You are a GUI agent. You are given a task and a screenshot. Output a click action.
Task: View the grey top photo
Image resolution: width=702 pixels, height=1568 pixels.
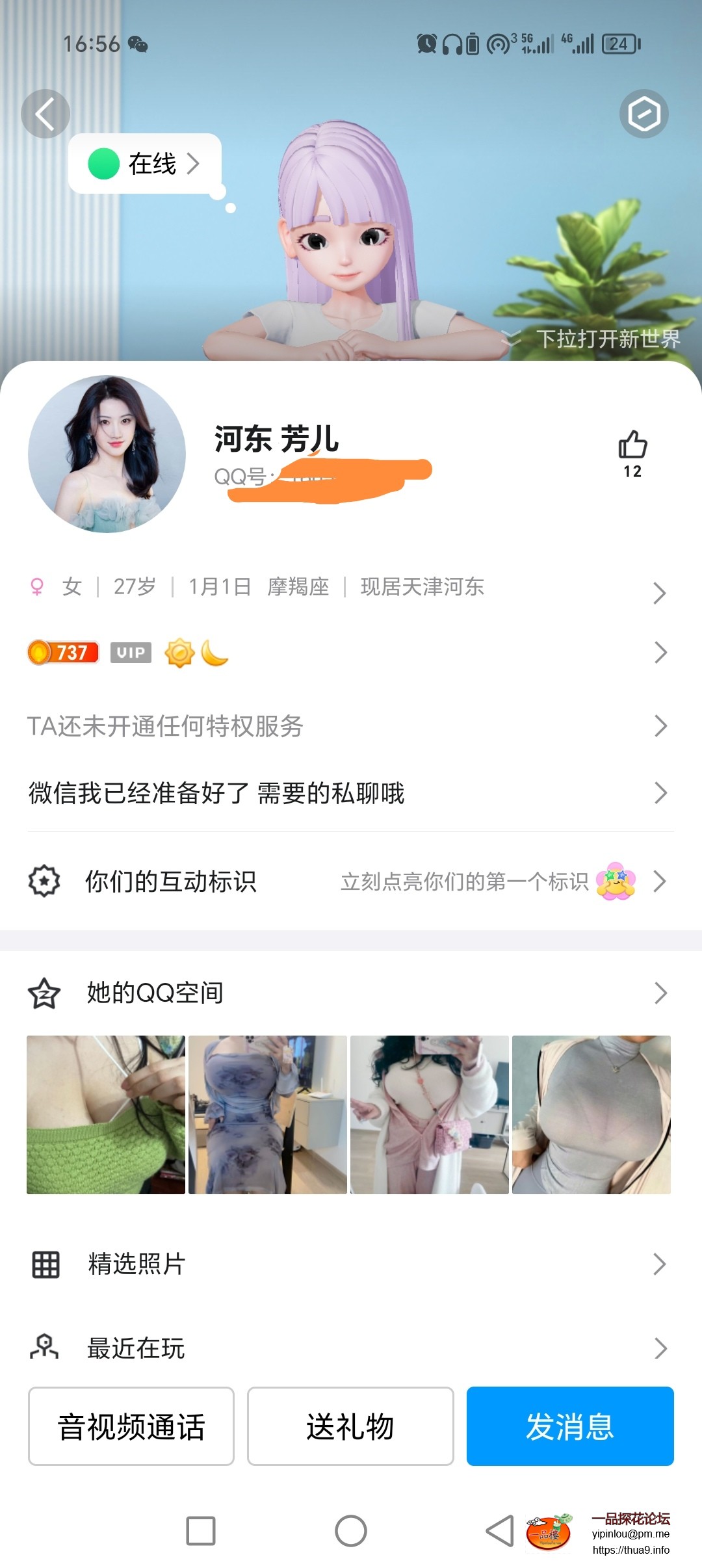(591, 1115)
